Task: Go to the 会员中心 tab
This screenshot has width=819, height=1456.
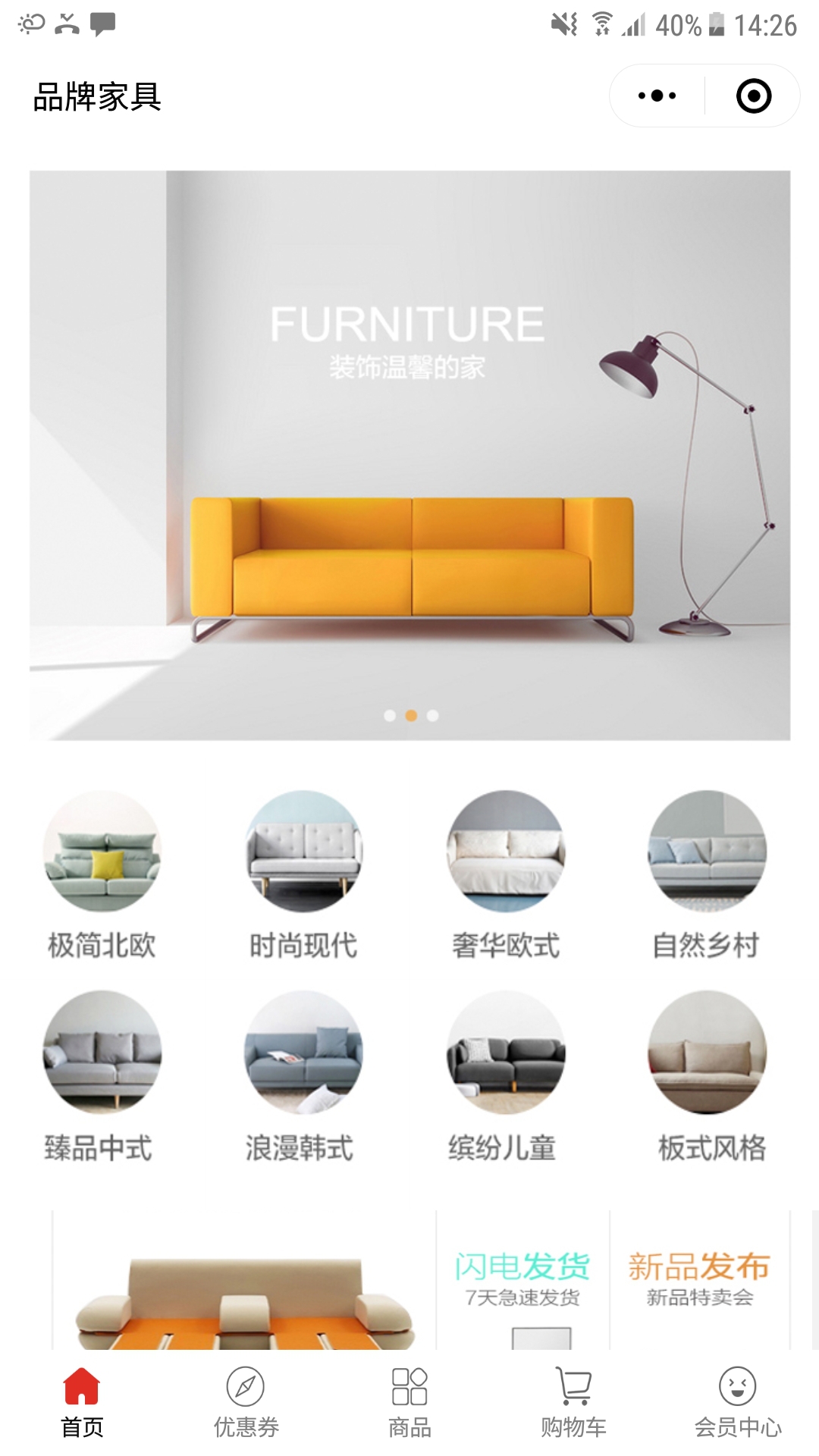Action: 737,1401
